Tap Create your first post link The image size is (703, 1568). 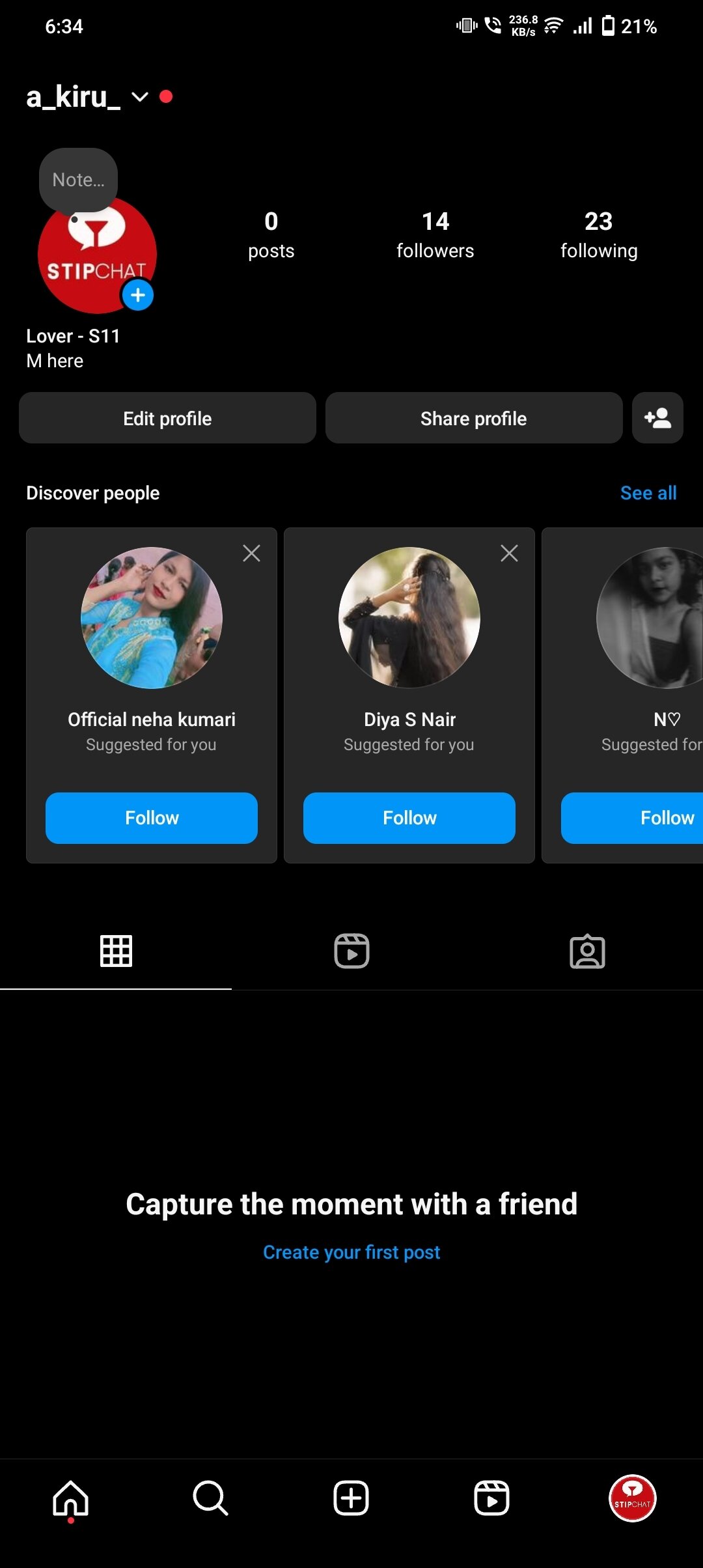tap(351, 1252)
